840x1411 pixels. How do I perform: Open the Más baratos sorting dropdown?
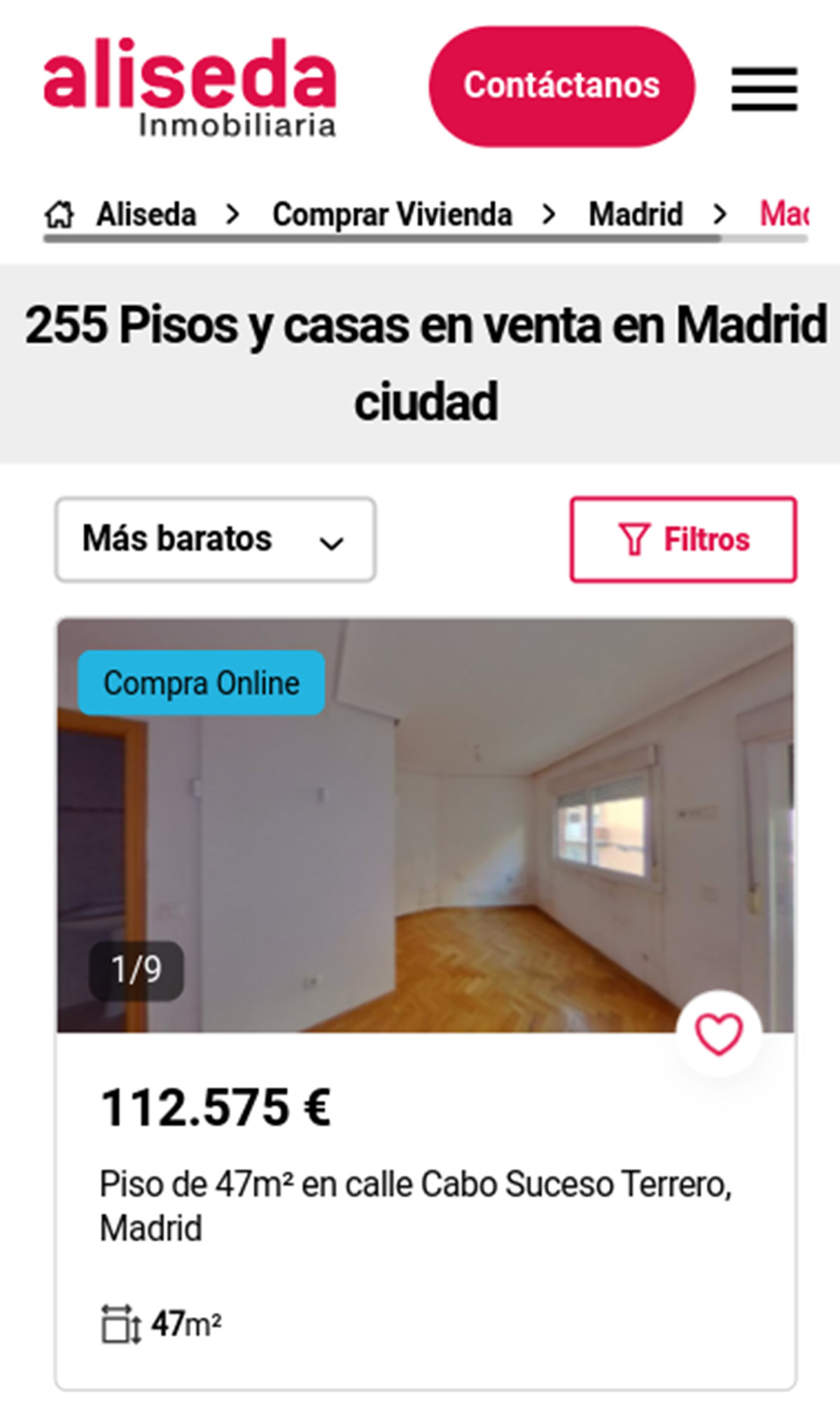tap(214, 538)
